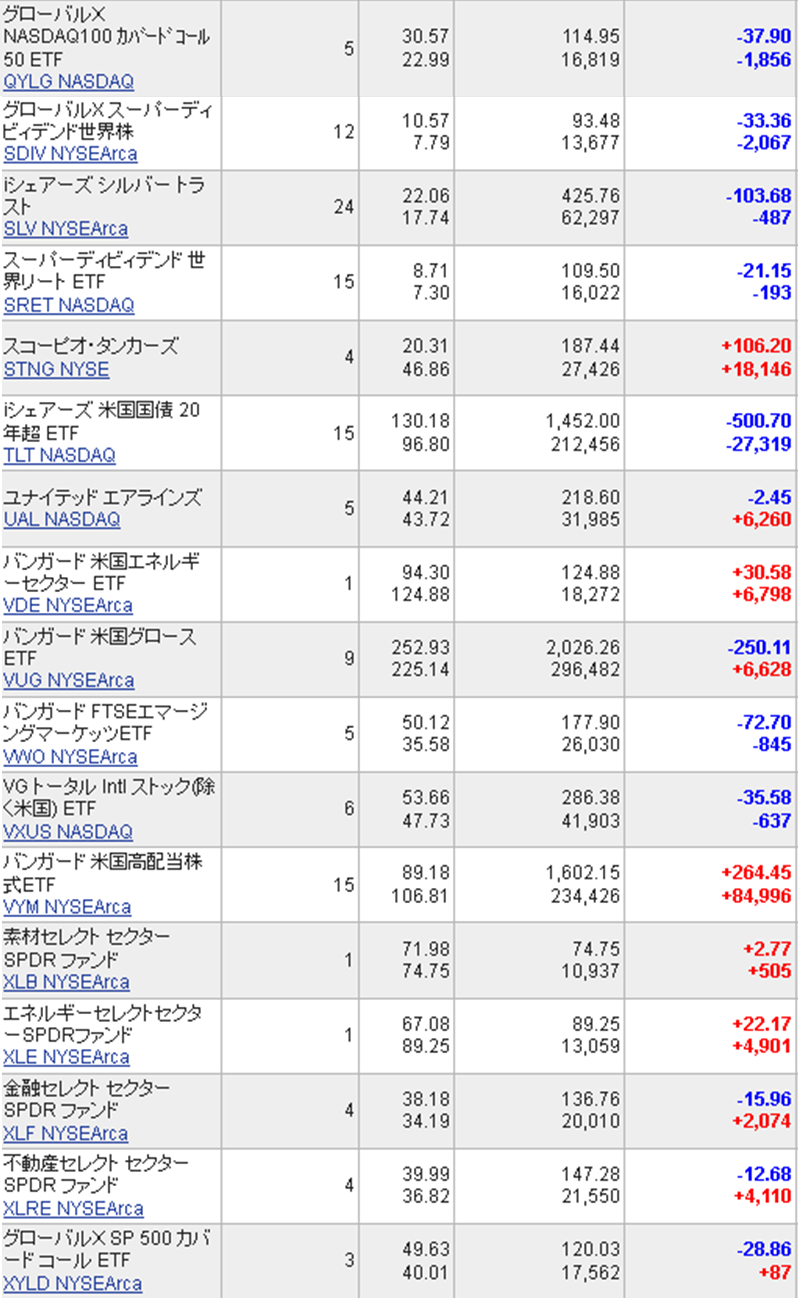Viewport: 798px width, 1298px height.
Task: Open the VDE NYSEArca link
Action: coord(68,605)
